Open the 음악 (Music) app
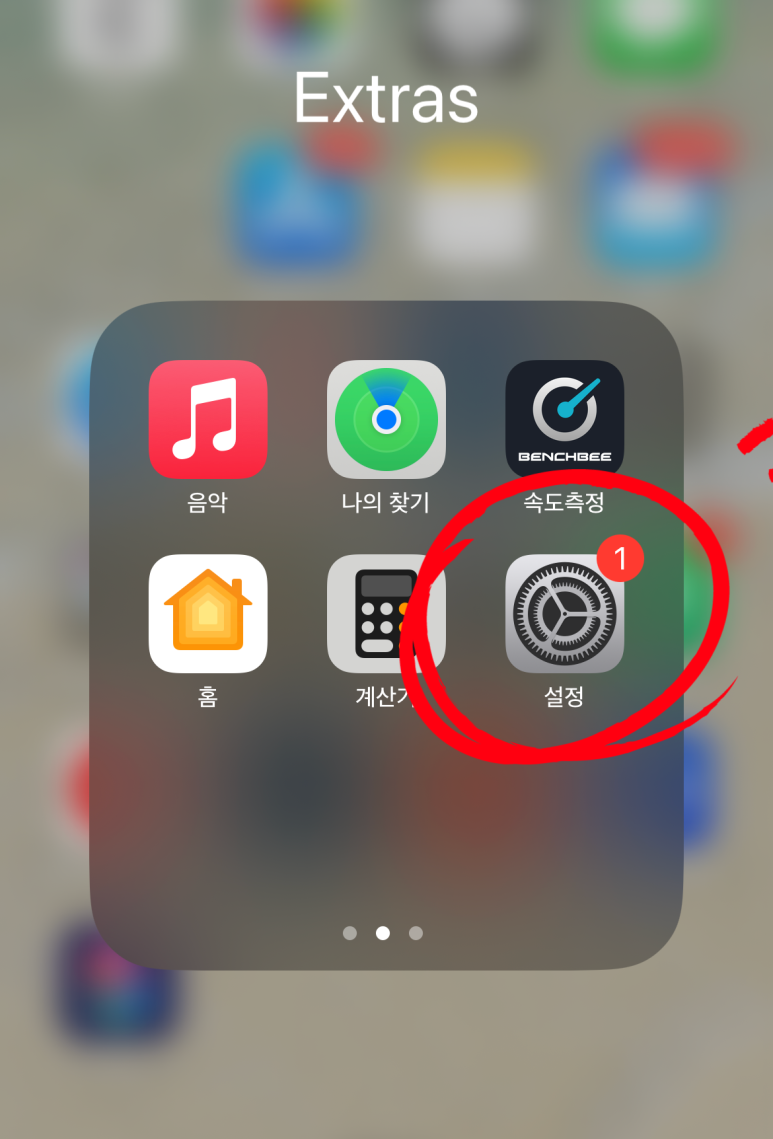Screen dimensions: 773x1139 pos(208,419)
